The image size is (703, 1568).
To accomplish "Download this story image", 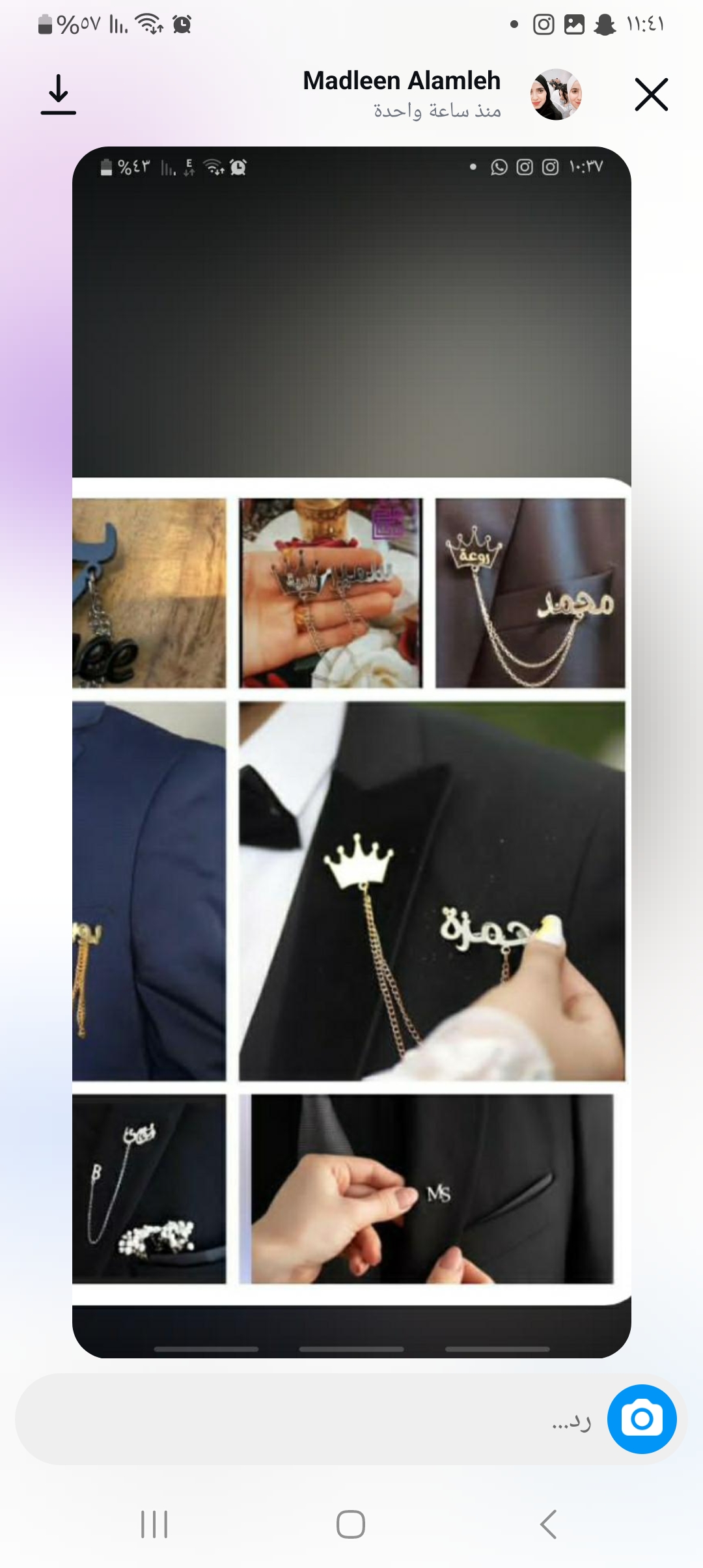I will (x=59, y=95).
